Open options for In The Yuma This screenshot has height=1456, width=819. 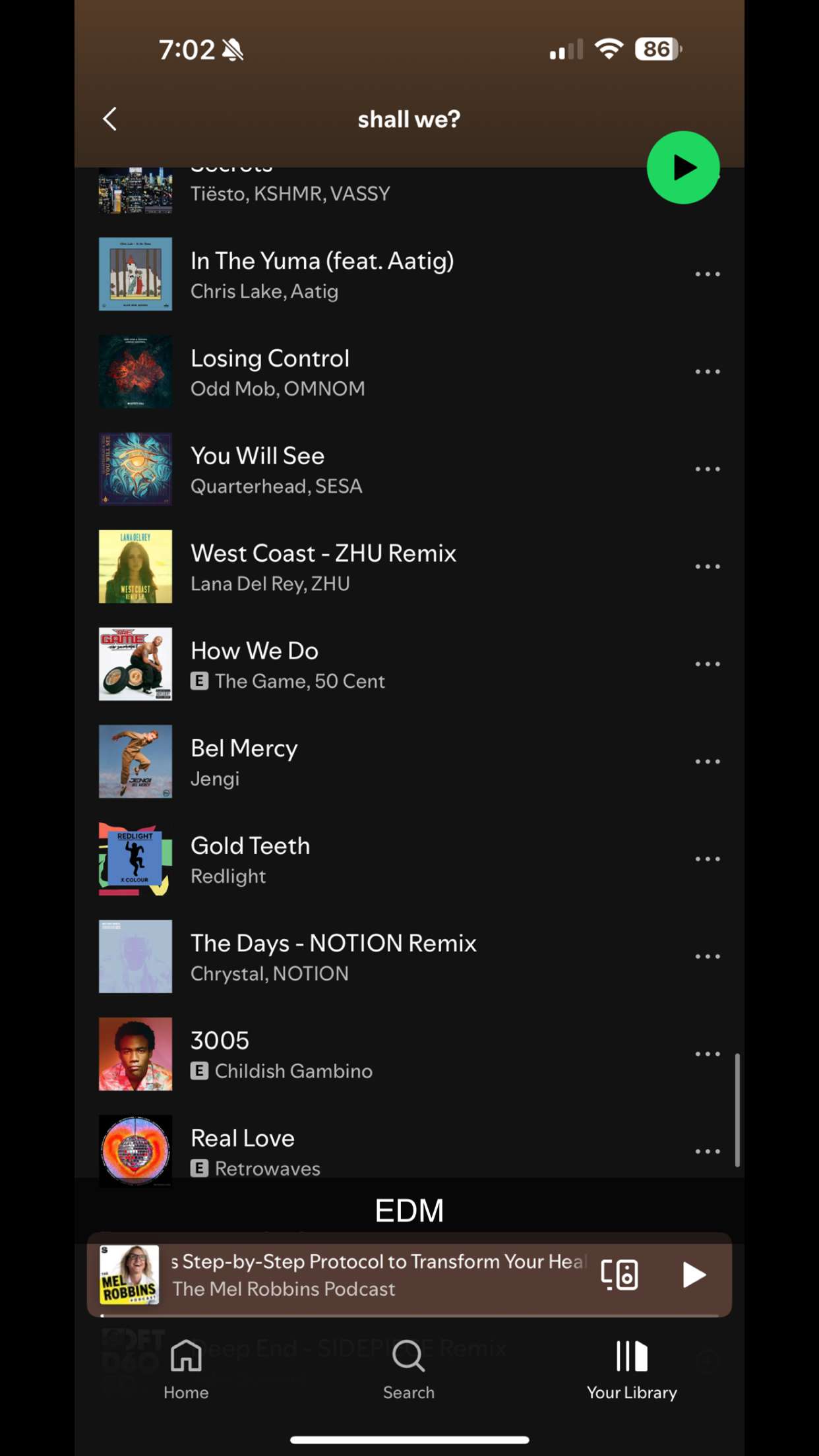point(707,274)
